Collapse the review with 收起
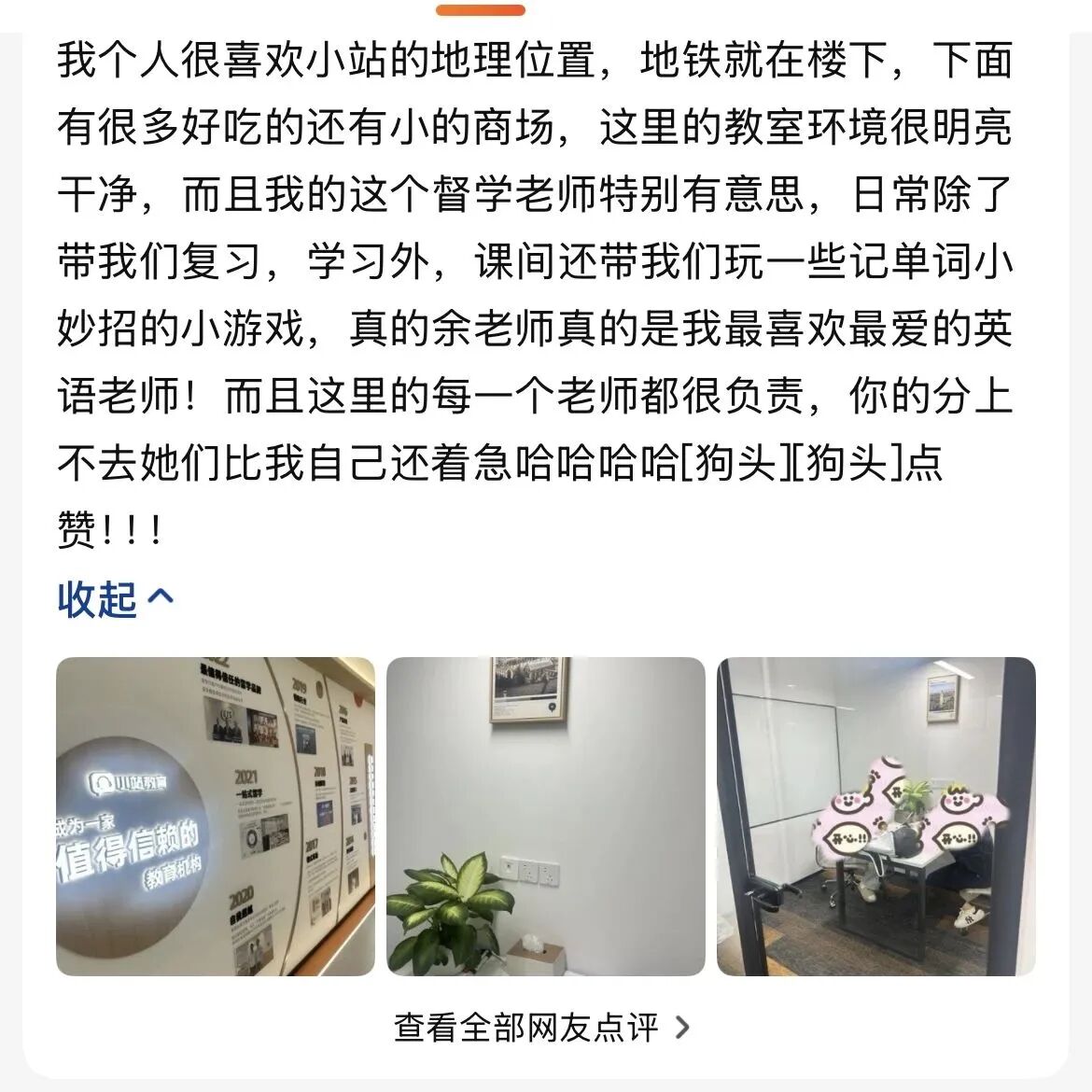Image resolution: width=1092 pixels, height=1092 pixels. (115, 599)
